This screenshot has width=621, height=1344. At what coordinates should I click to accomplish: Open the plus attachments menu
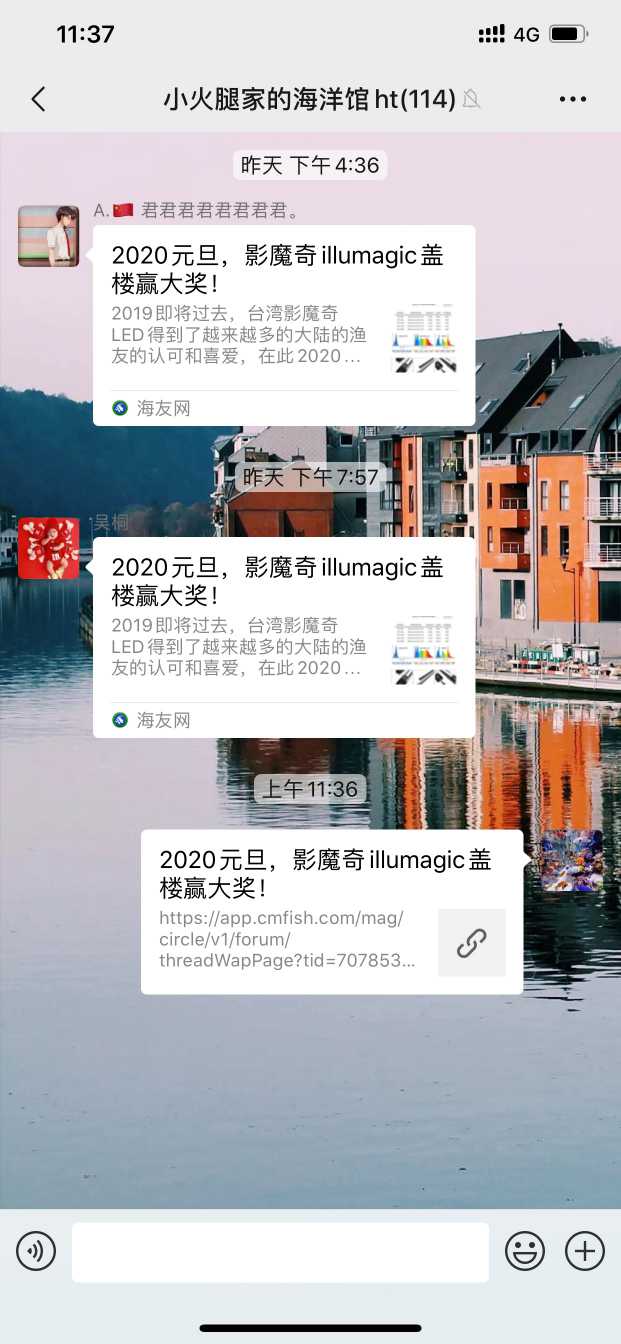[x=585, y=1251]
